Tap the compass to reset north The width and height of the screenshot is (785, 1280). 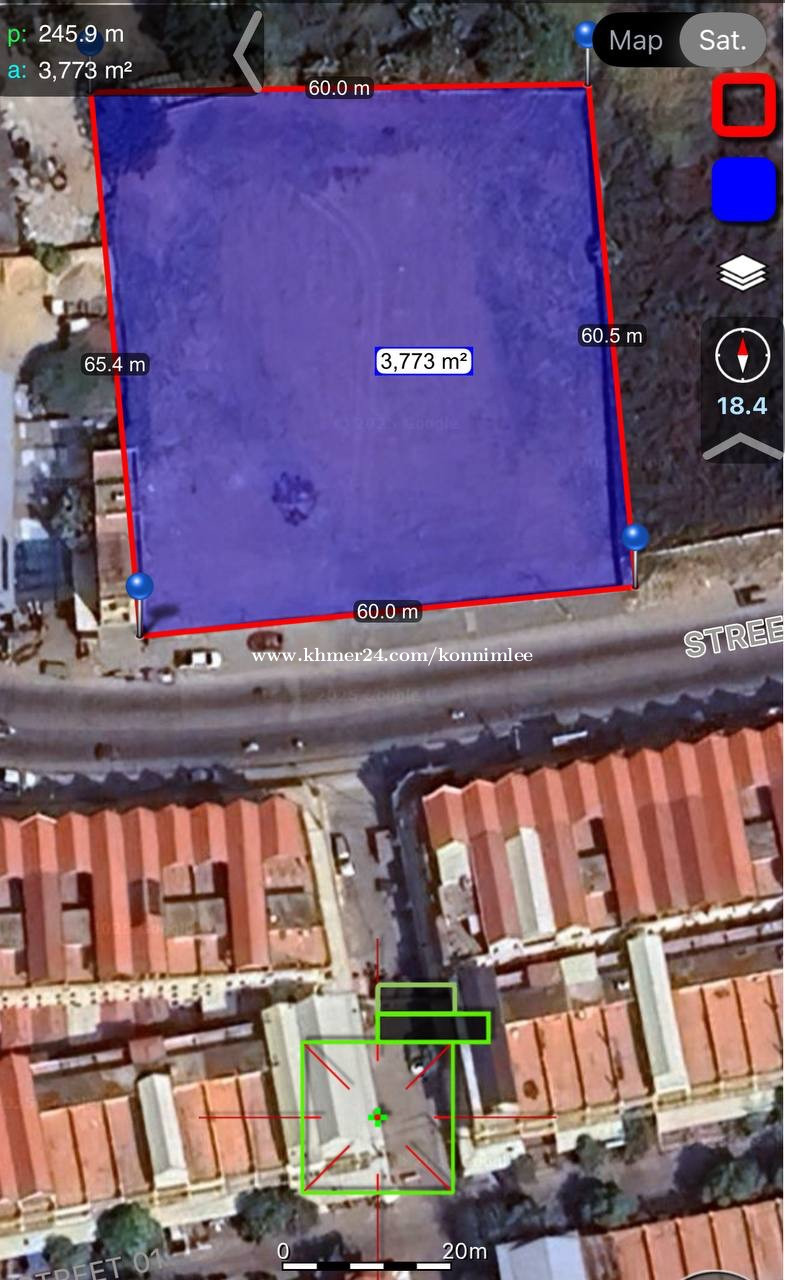(x=743, y=357)
